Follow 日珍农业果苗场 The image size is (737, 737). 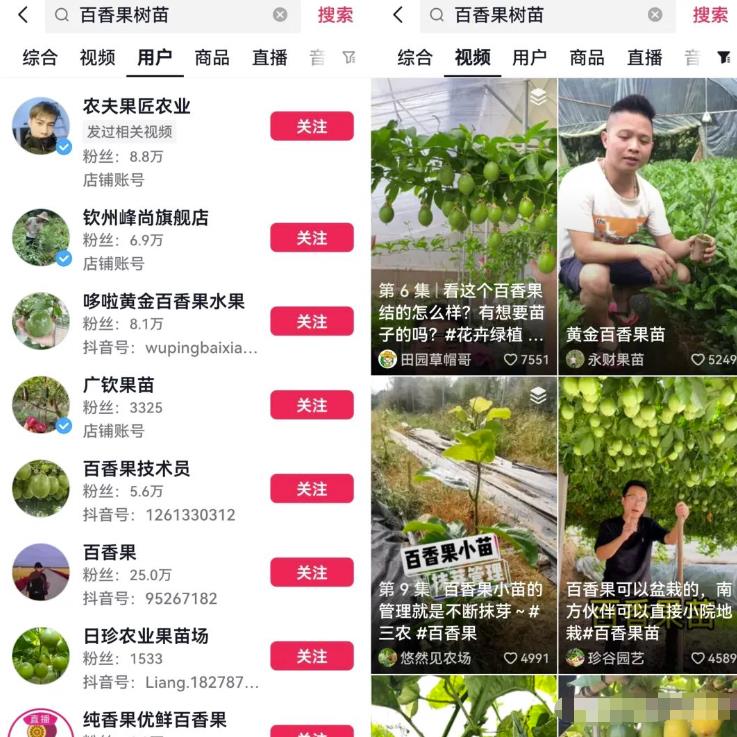tap(311, 656)
